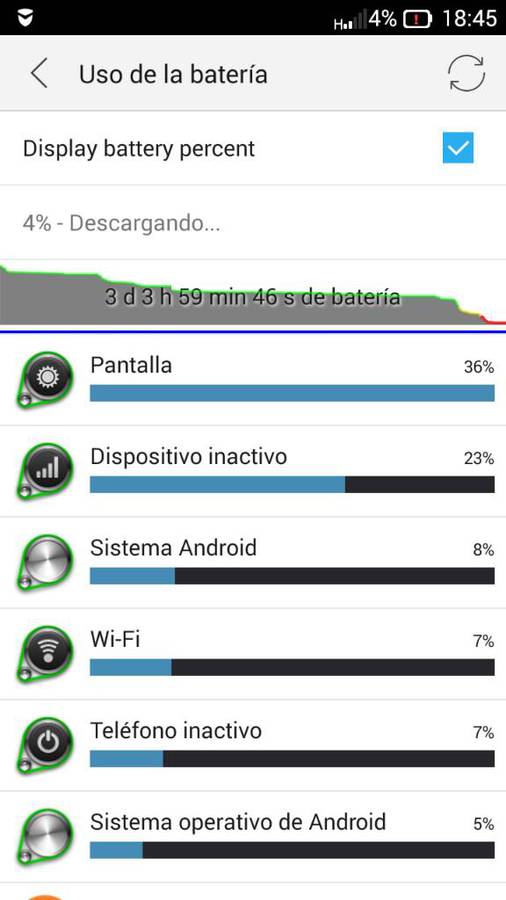
Task: Select the Wi-Fi usage row
Action: point(253,654)
